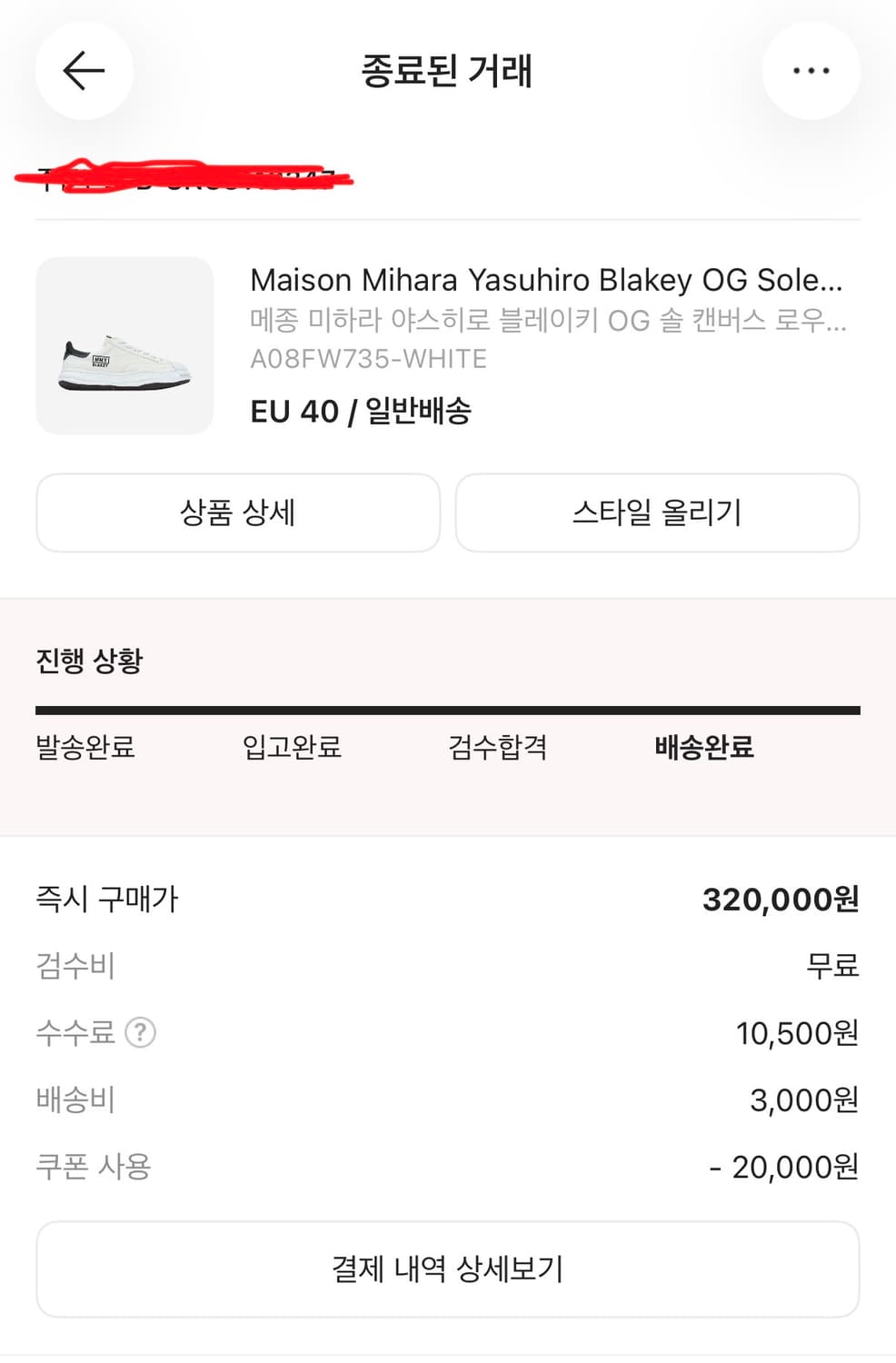The width and height of the screenshot is (896, 1363).
Task: Click the back arrow to return
Action: (84, 70)
